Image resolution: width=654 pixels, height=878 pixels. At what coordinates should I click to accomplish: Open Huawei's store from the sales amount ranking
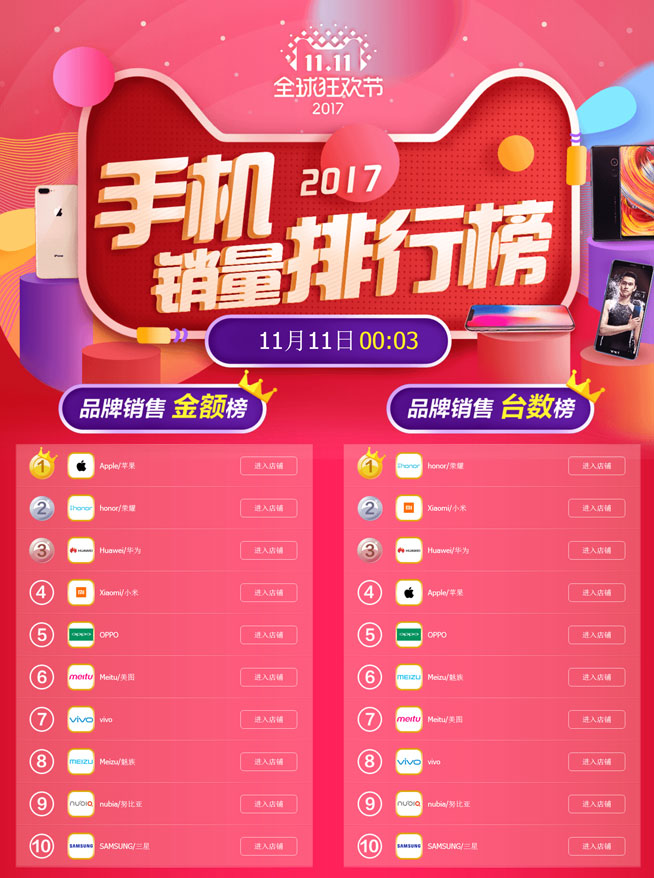click(268, 550)
